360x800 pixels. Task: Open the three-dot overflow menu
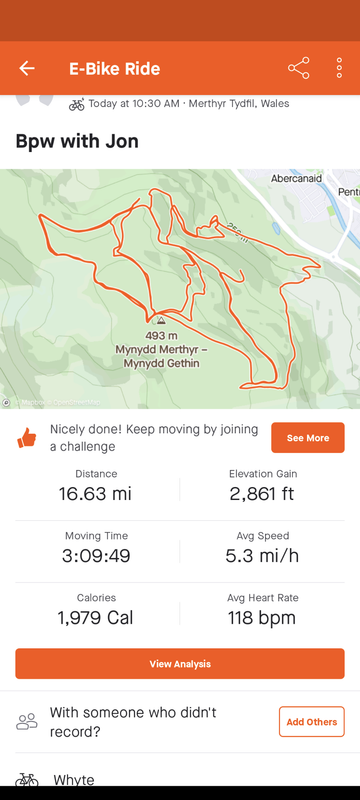(x=339, y=68)
